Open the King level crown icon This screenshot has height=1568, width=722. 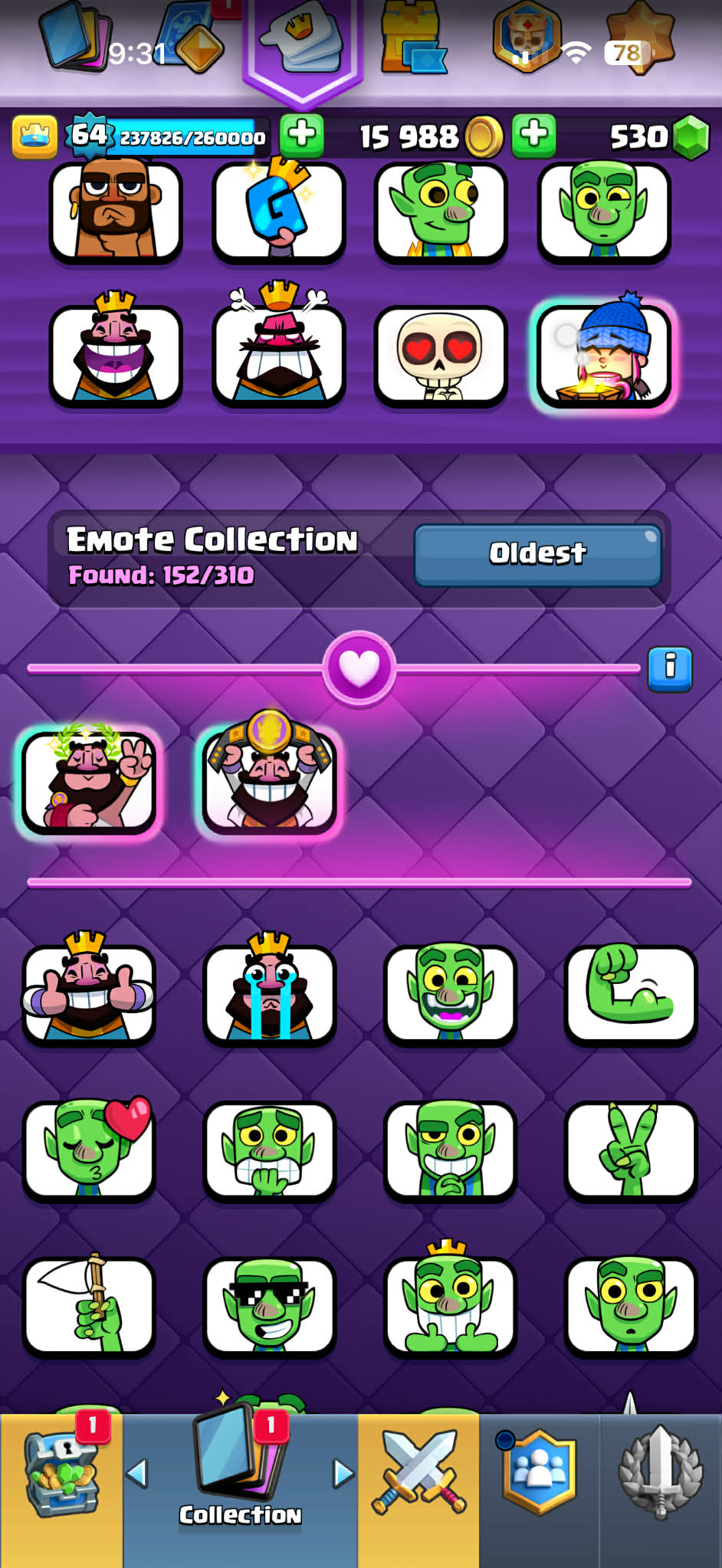tap(34, 137)
